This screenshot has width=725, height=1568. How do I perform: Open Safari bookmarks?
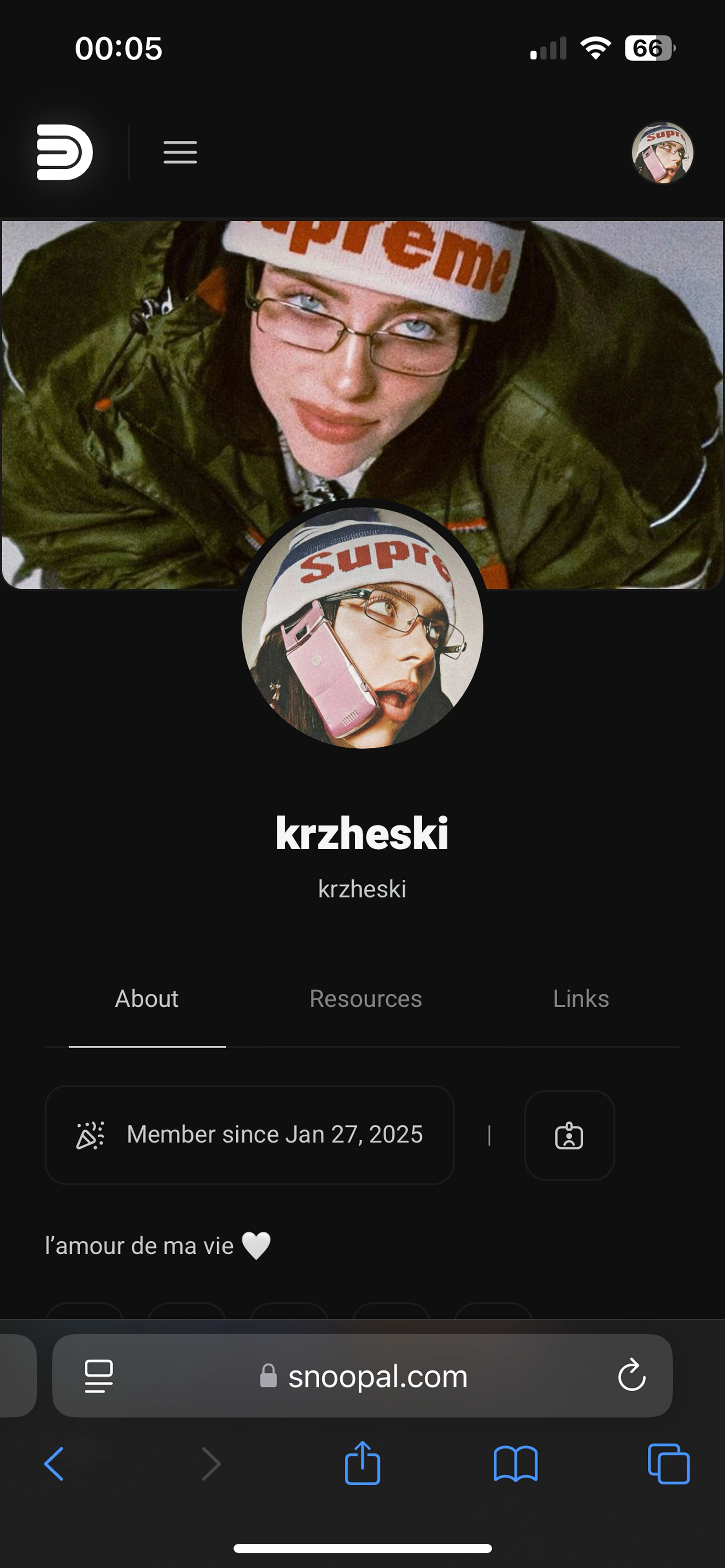pyautogui.click(x=516, y=1464)
